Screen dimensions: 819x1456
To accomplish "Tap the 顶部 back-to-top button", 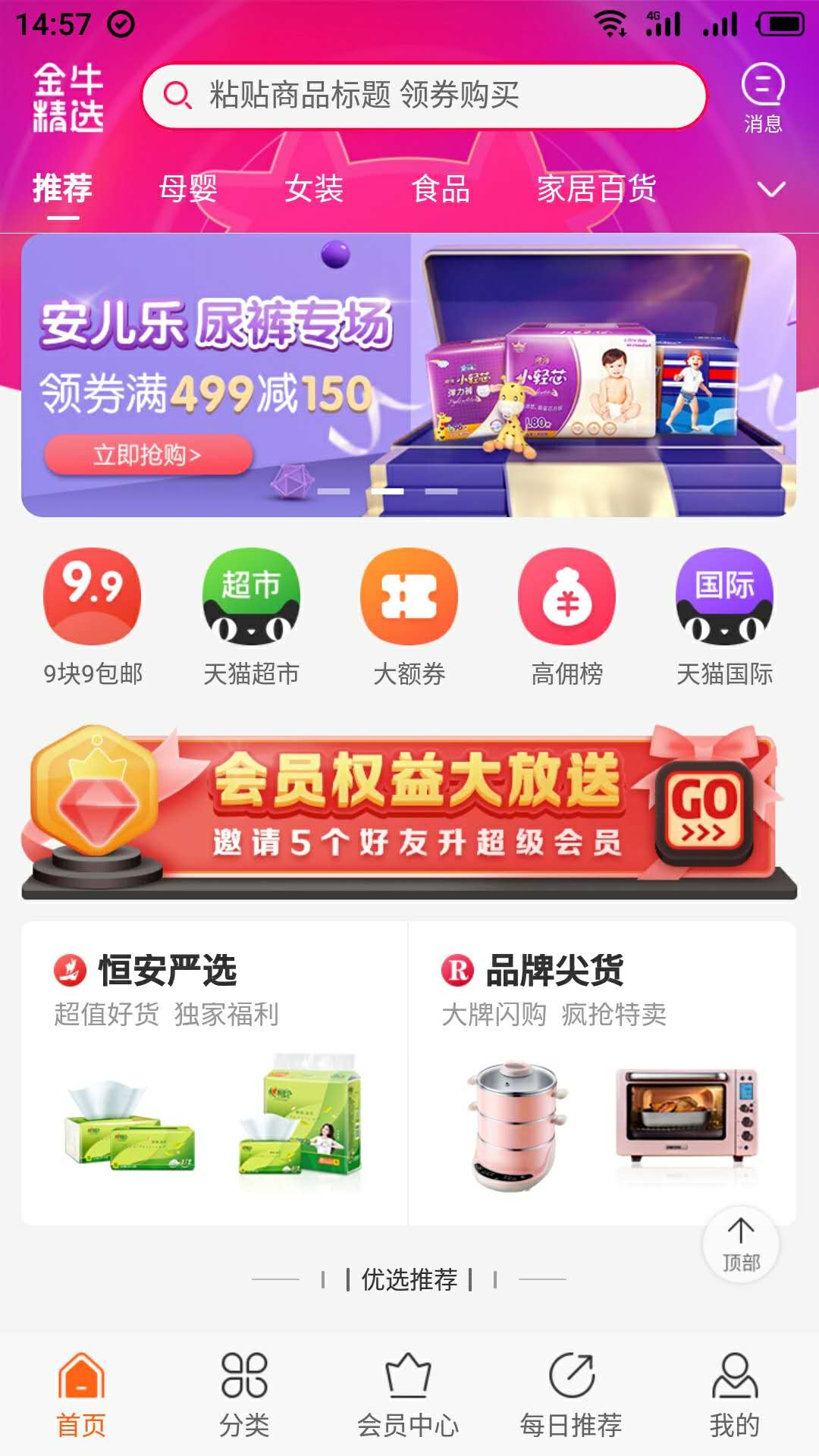I will point(741,1244).
